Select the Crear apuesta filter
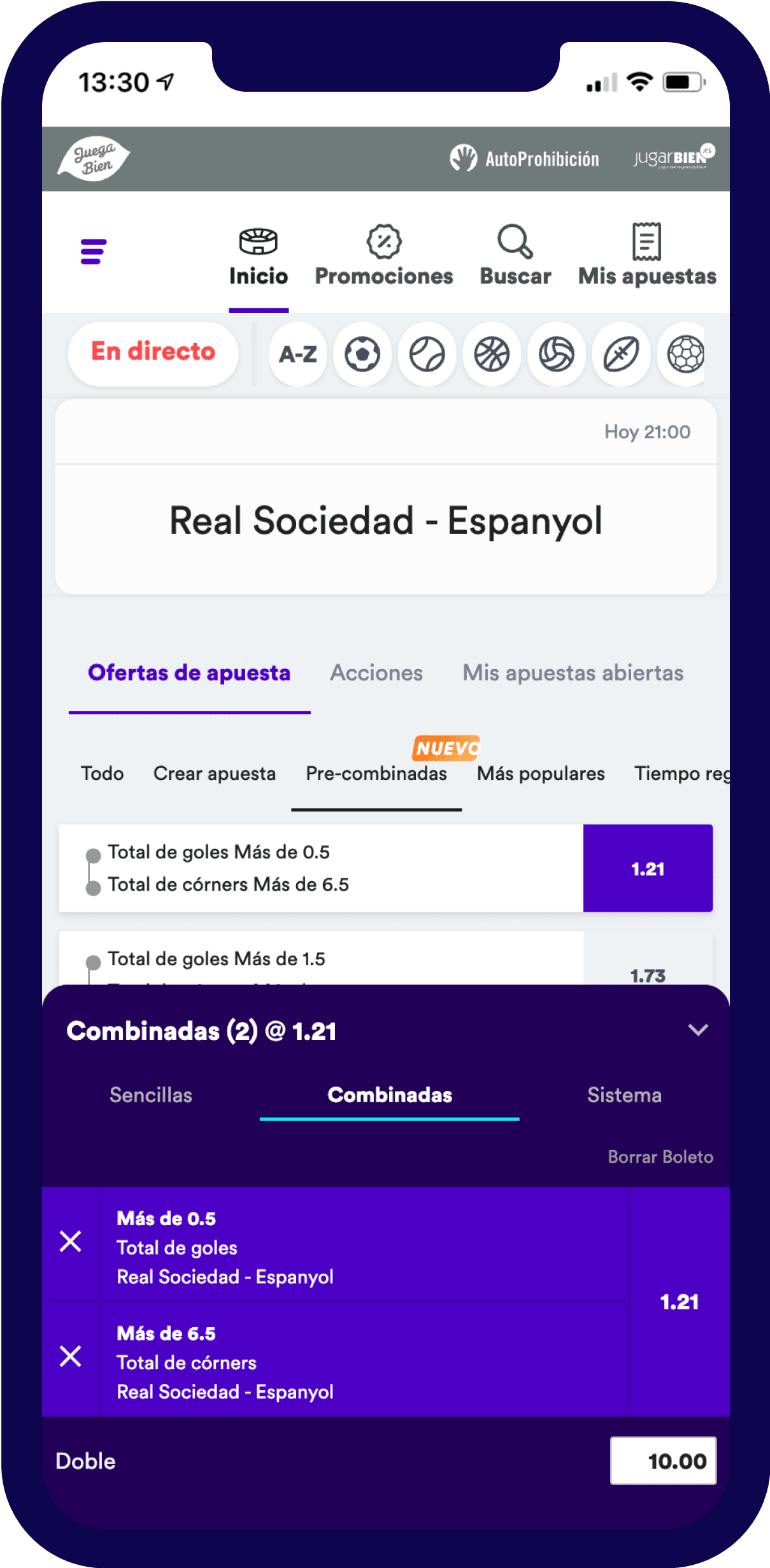The width and height of the screenshot is (770, 1568). 215,773
